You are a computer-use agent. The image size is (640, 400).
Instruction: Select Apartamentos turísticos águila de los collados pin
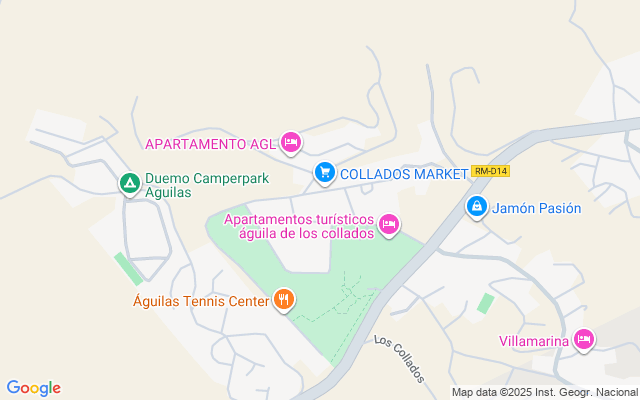point(390,226)
